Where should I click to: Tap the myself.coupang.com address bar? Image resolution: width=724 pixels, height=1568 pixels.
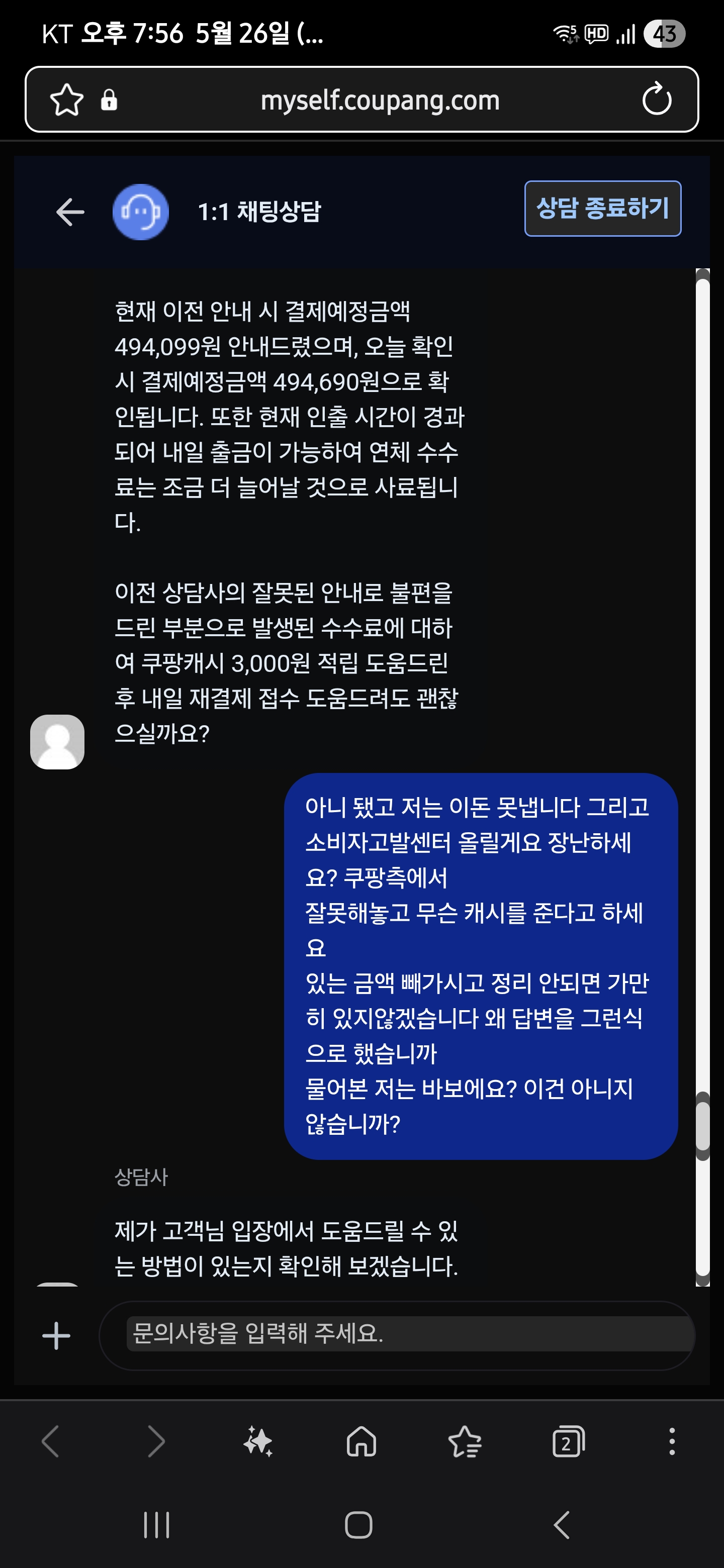380,100
